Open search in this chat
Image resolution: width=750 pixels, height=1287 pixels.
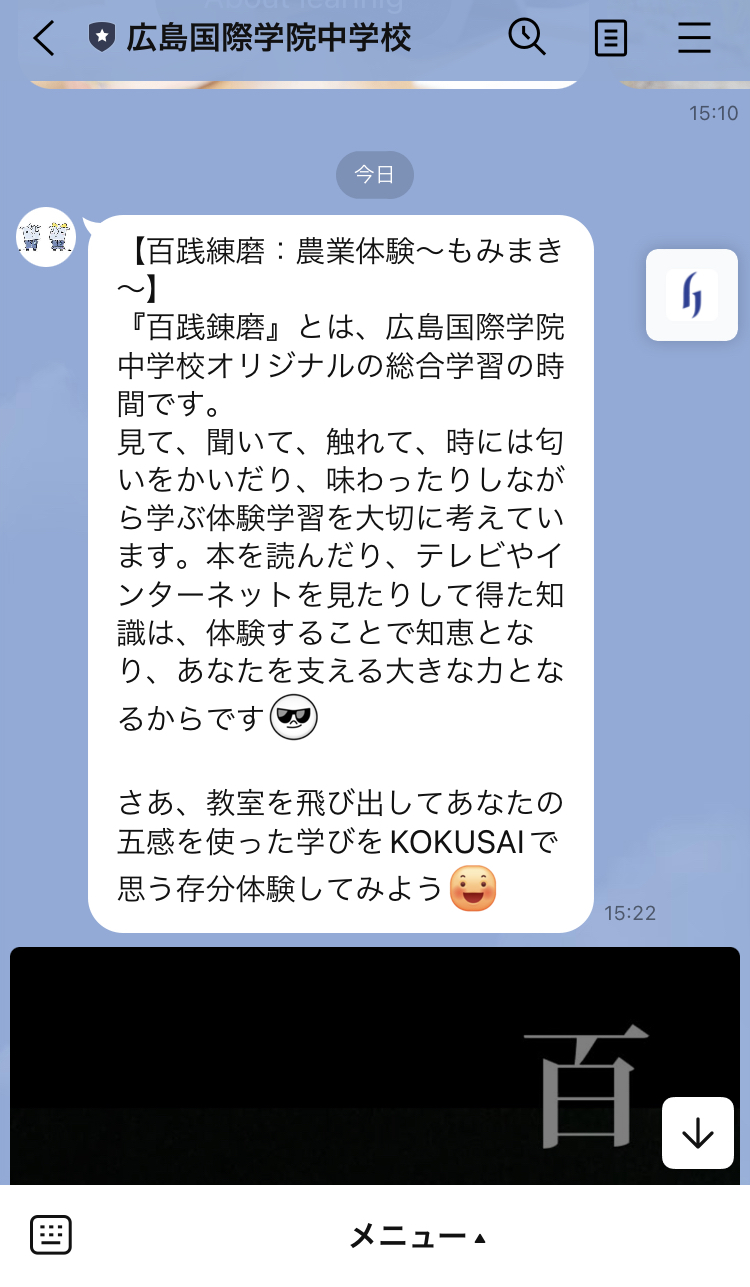click(x=526, y=38)
